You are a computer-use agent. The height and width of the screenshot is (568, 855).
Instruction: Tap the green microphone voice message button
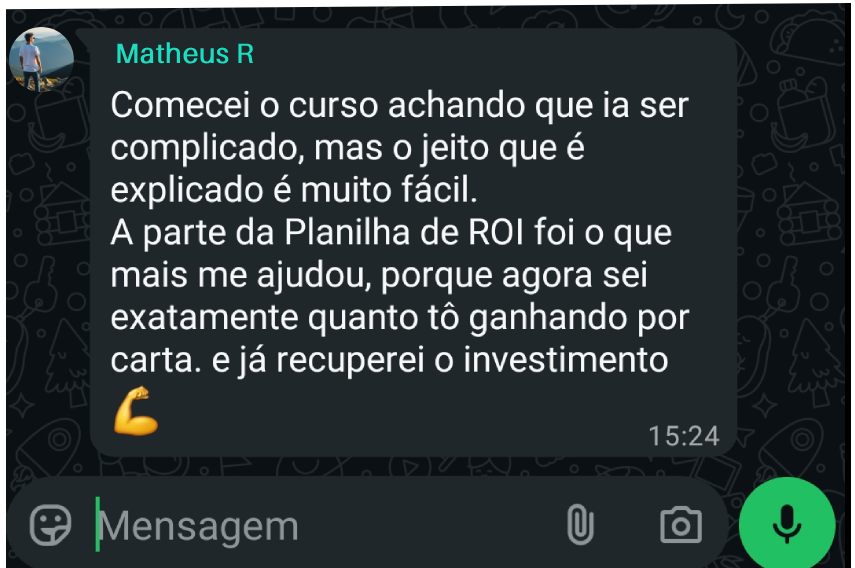787,523
